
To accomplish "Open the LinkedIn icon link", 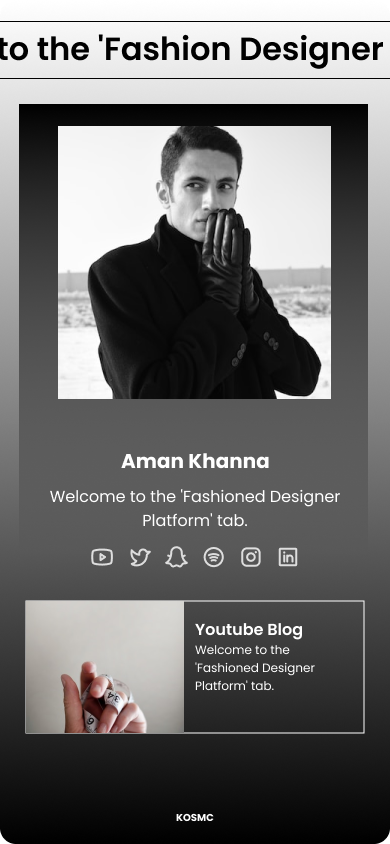I will click(x=288, y=557).
